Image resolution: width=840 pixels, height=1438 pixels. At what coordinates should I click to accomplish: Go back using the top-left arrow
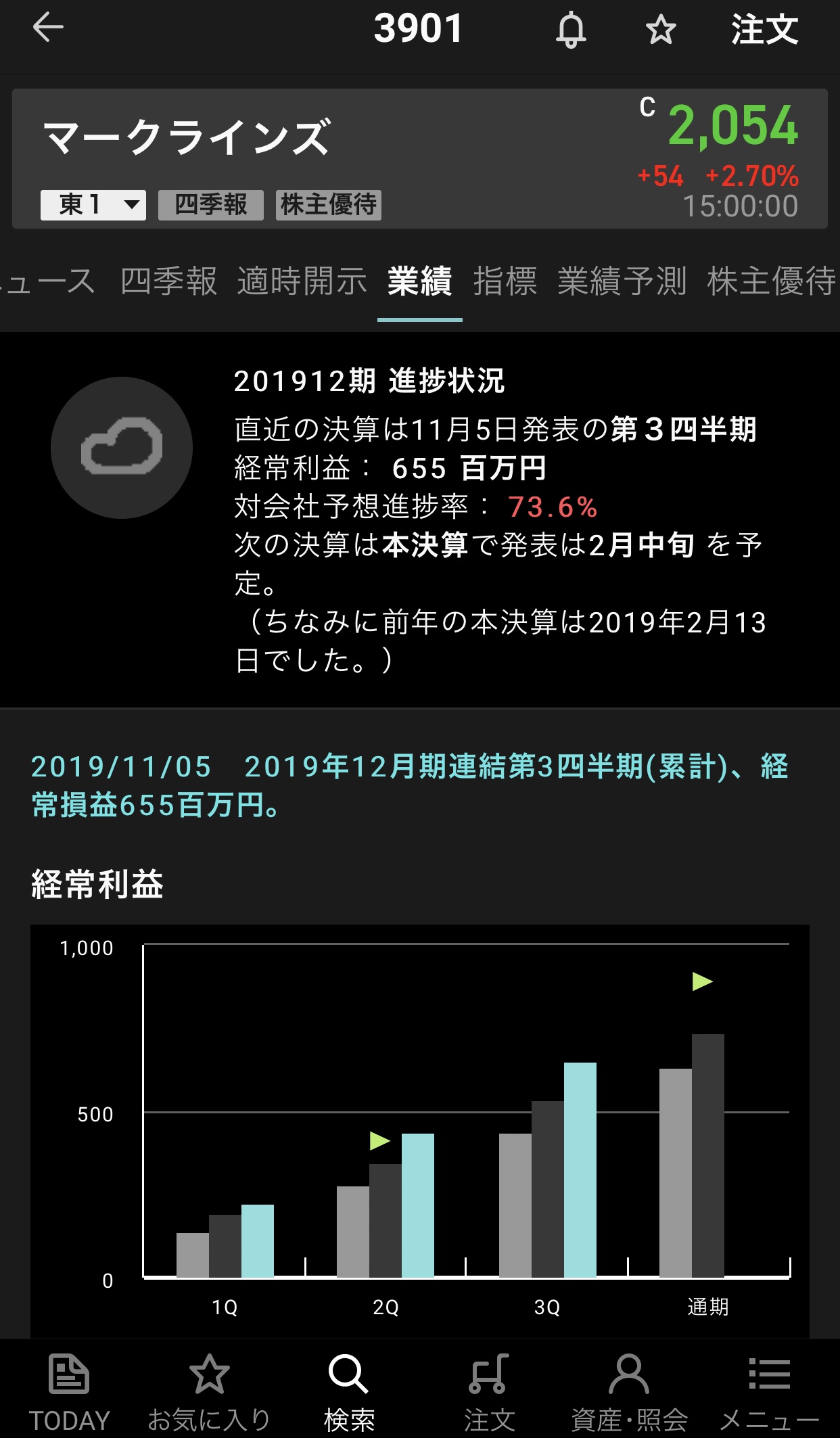tap(48, 28)
